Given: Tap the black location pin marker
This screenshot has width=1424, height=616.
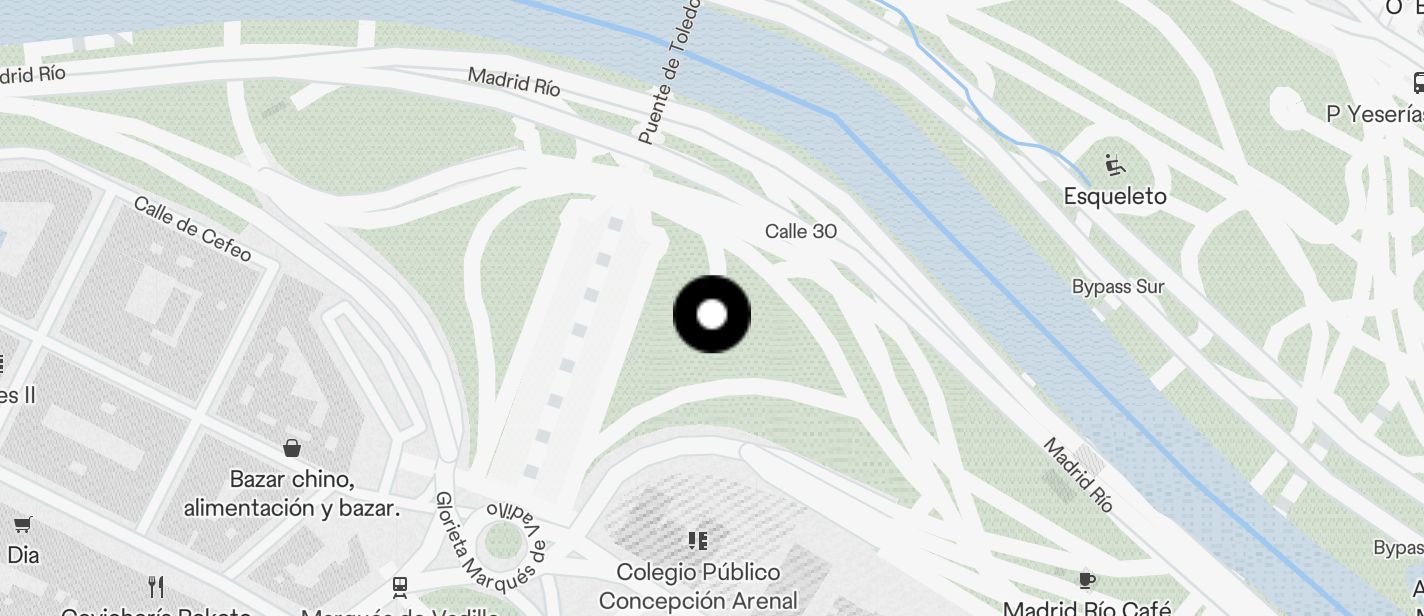Looking at the screenshot, I should (711, 315).
